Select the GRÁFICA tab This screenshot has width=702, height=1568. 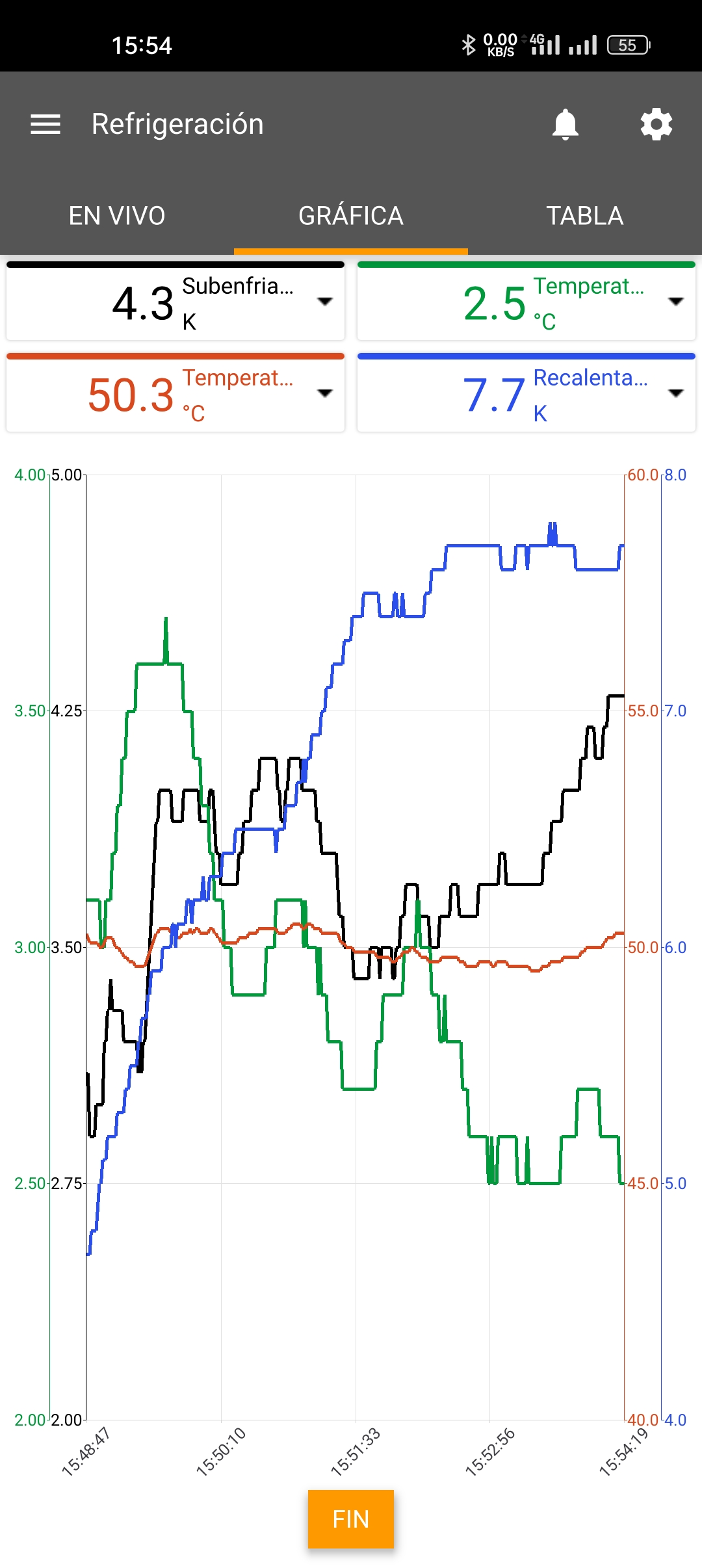[351, 216]
